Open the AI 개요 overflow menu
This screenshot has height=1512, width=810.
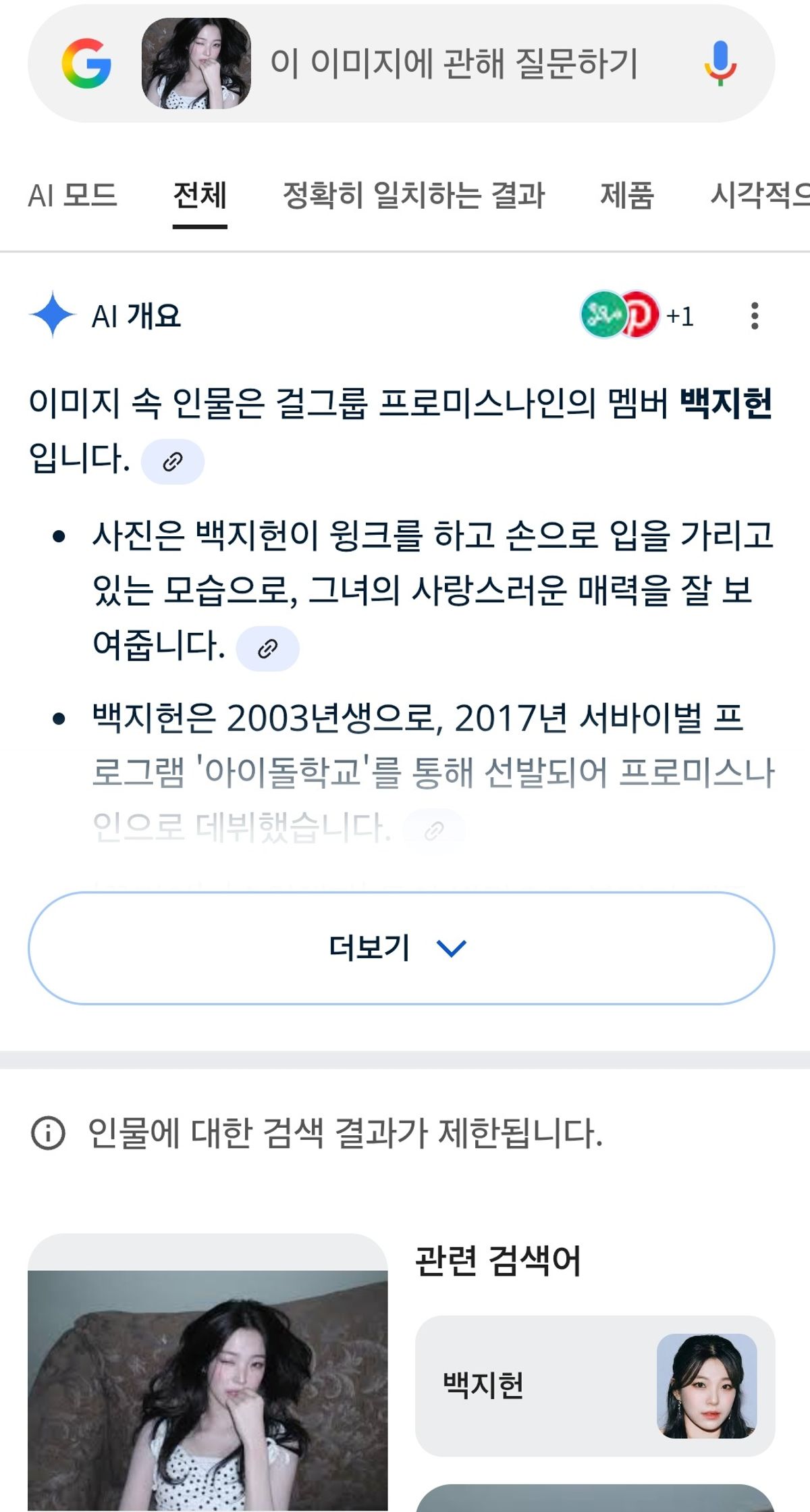[755, 316]
